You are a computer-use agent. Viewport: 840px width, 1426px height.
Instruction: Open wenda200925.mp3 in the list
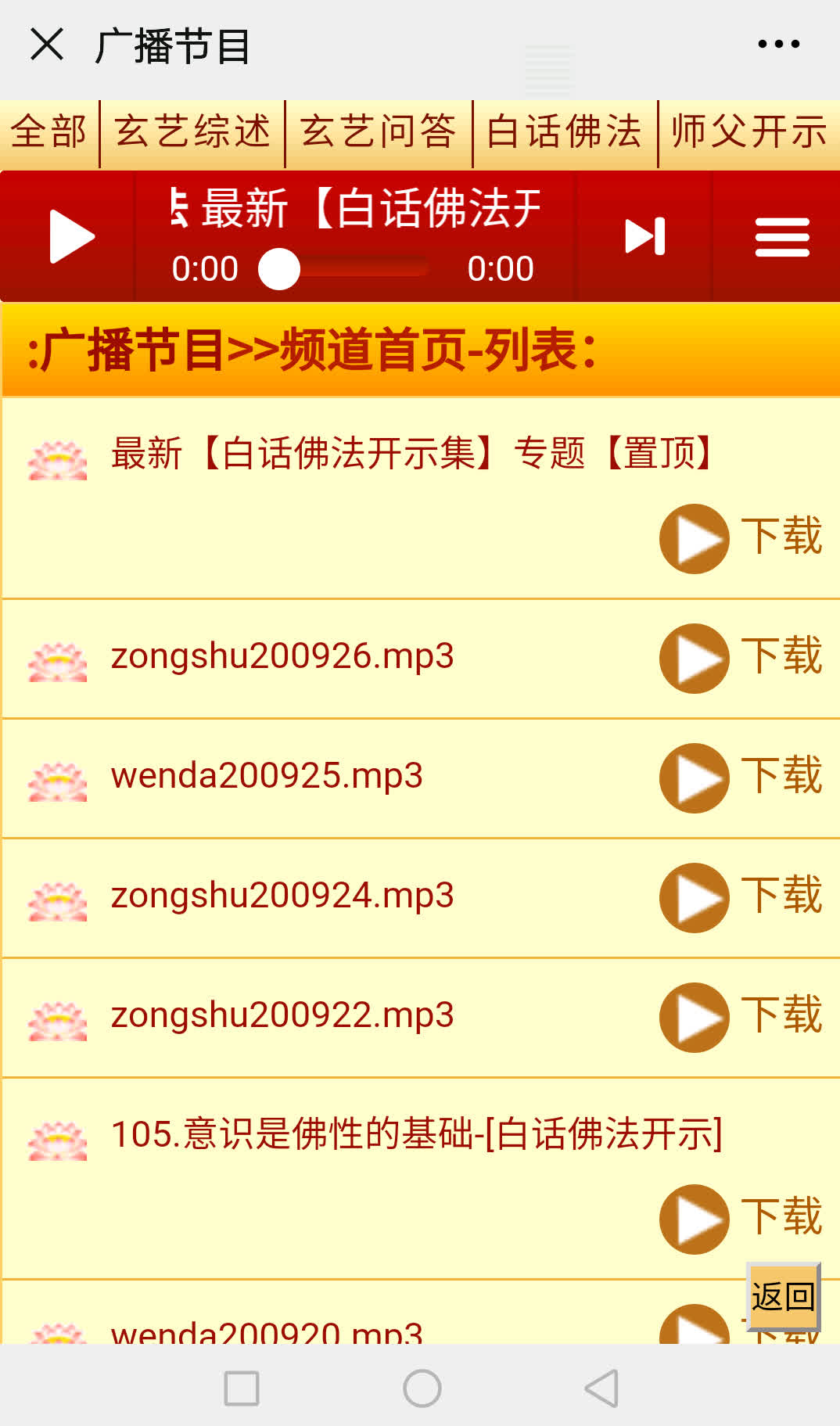click(267, 776)
